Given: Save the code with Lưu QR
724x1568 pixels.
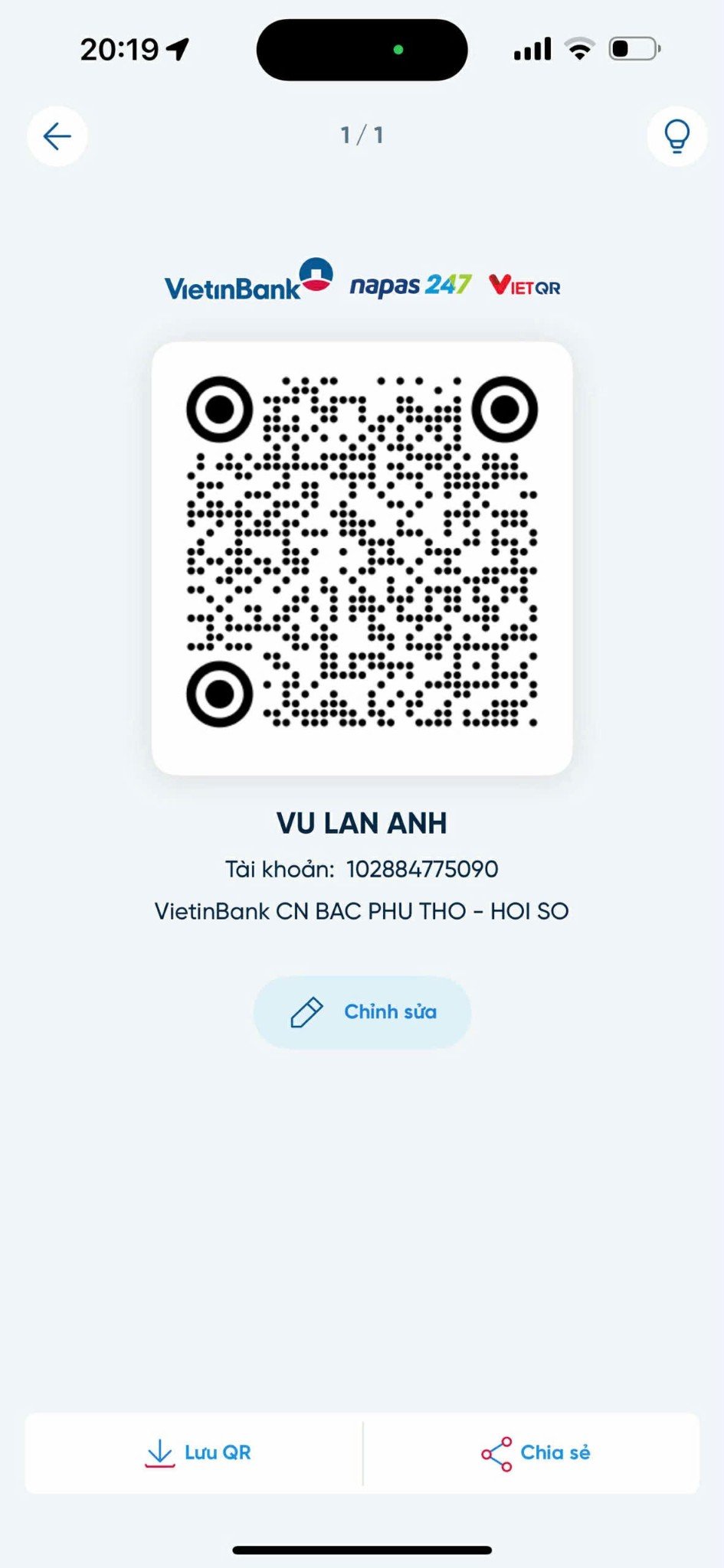Looking at the screenshot, I should click(198, 1452).
